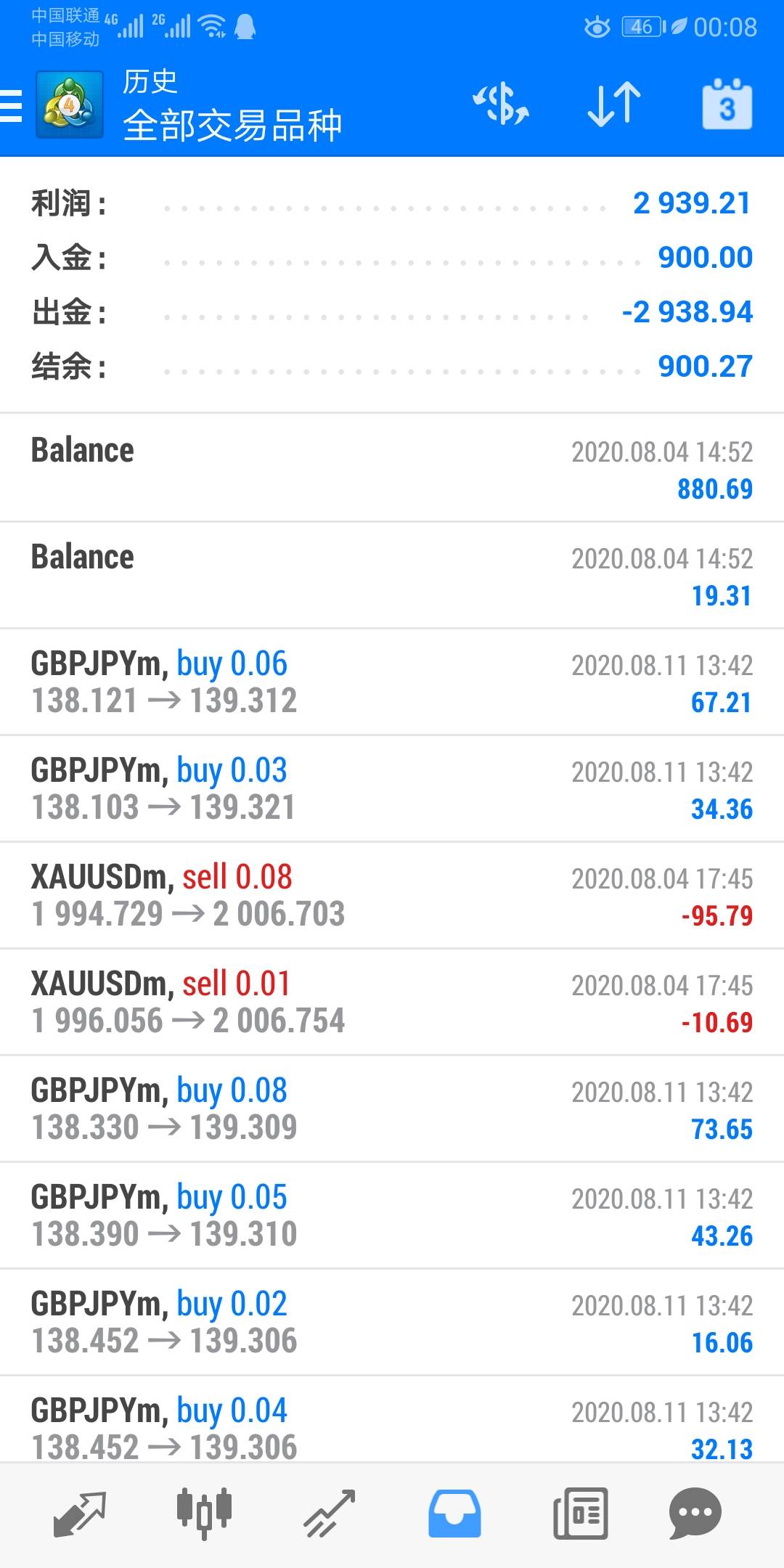The height and width of the screenshot is (1568, 784).
Task: Open GBPJPYm buy 0.06 trade entry
Action: tap(392, 682)
